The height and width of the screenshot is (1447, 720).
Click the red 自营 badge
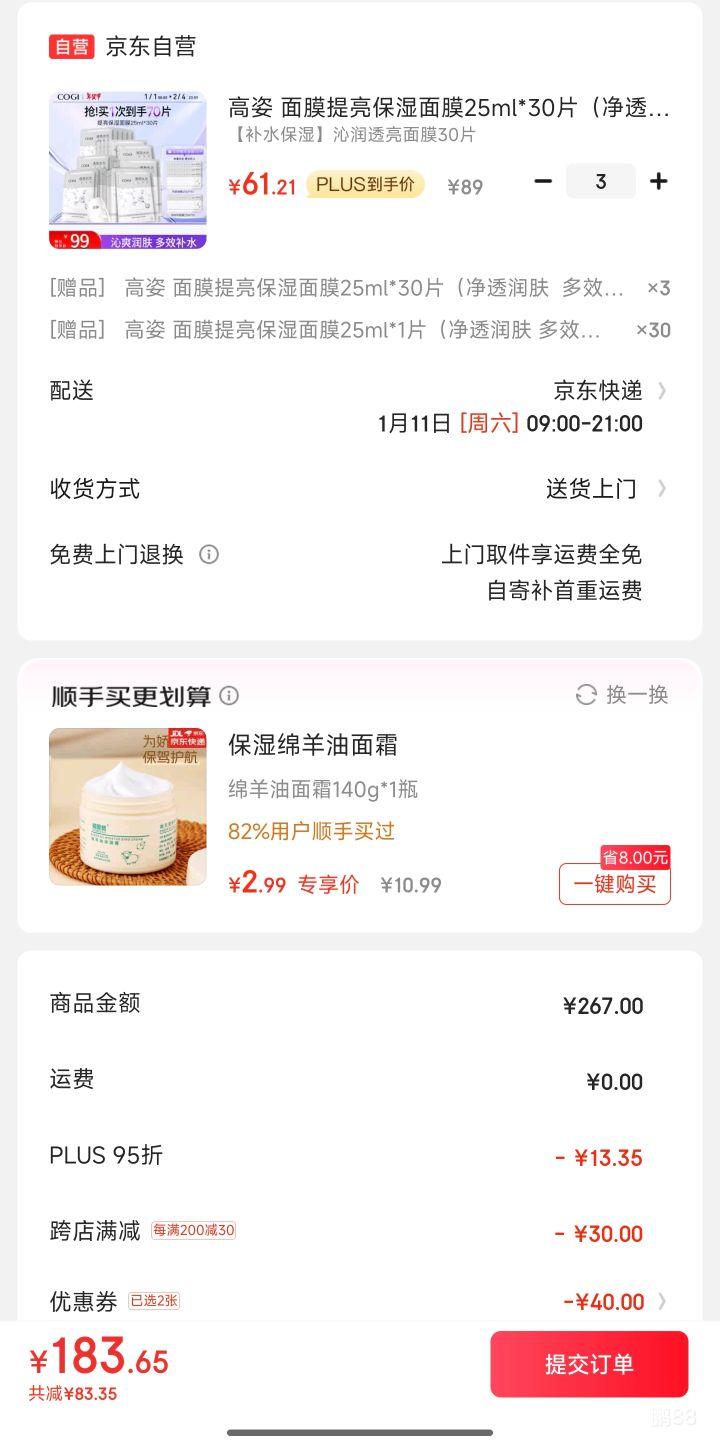(x=71, y=46)
